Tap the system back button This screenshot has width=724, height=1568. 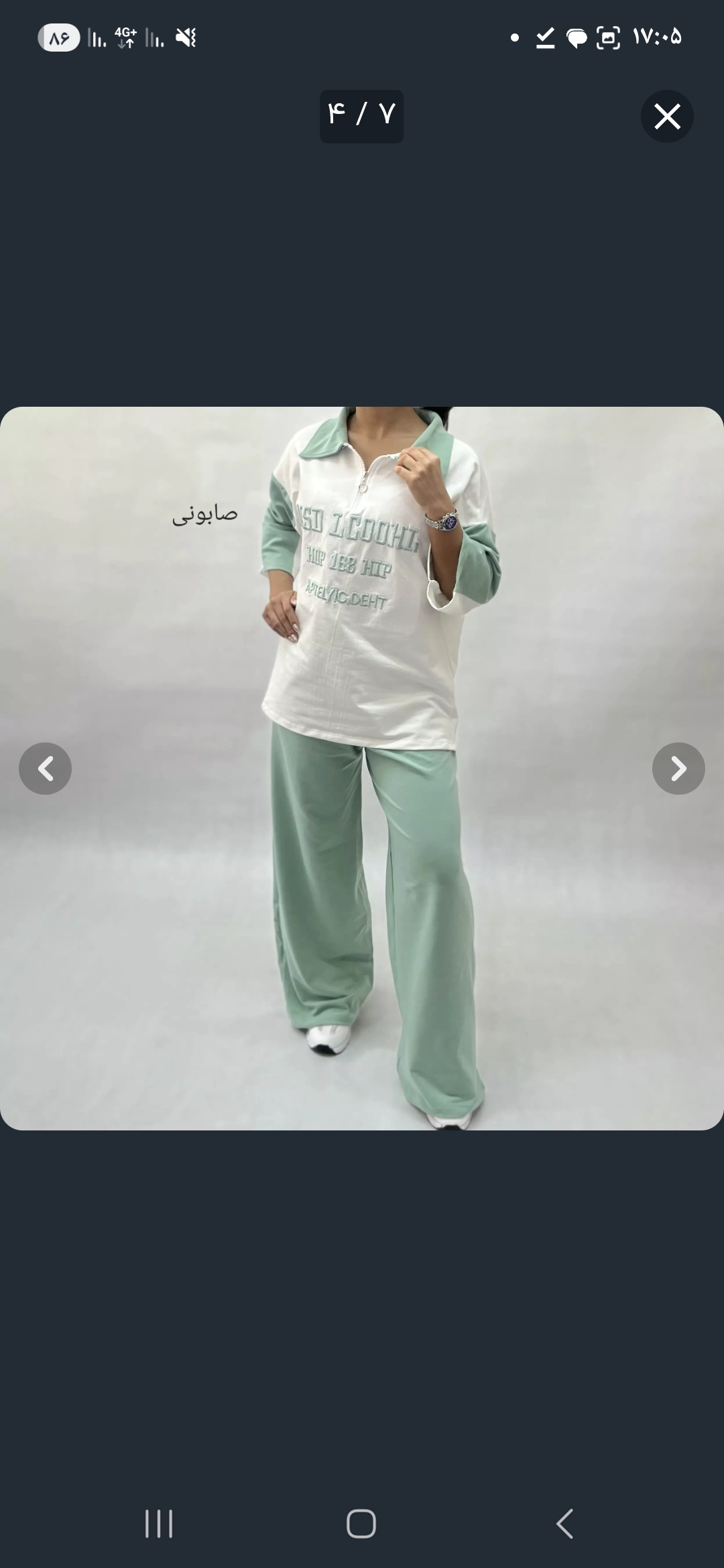pos(564,1524)
